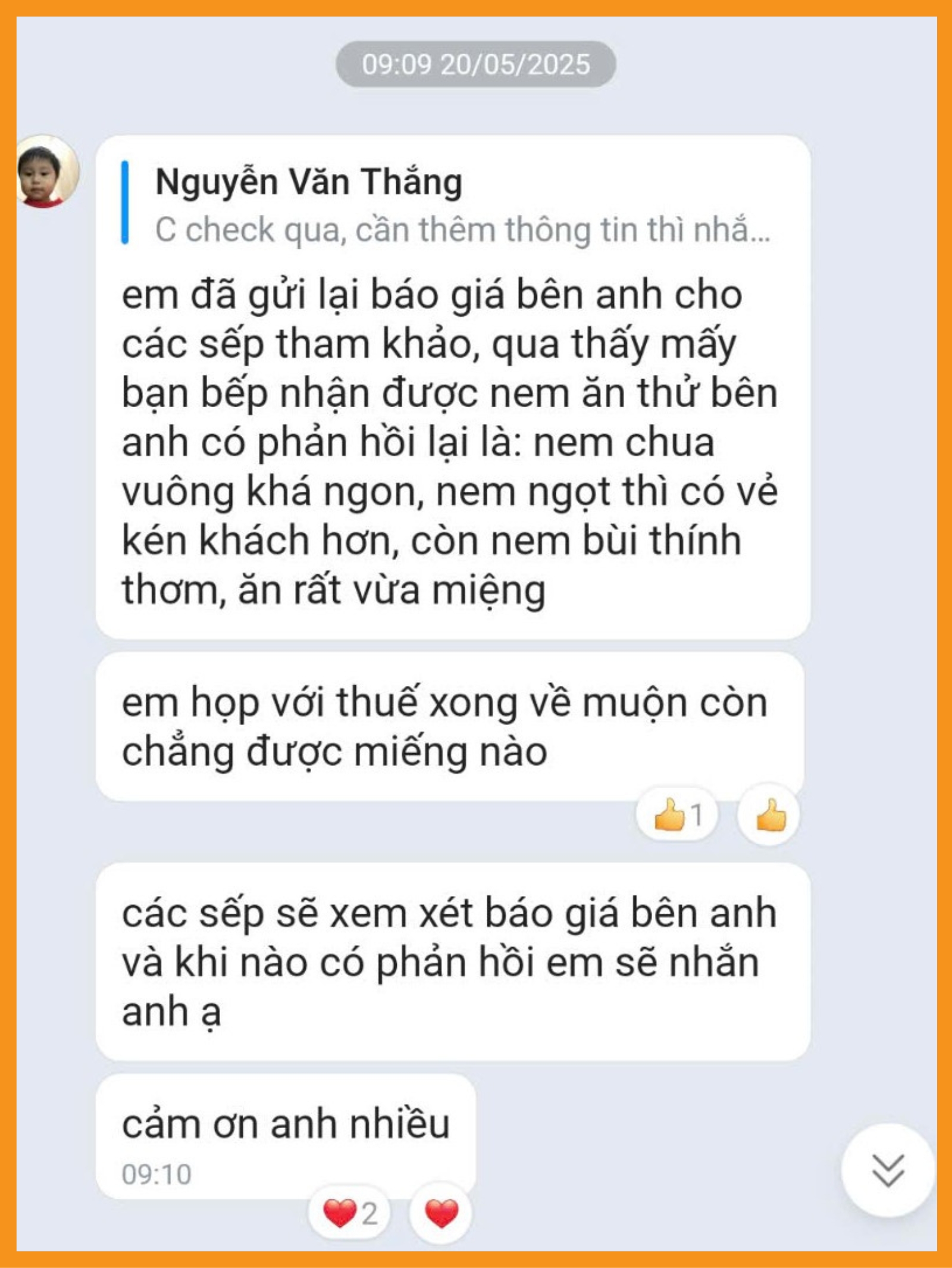
Task: Jump to latest messages with the double-arrow button
Action: pos(887,1170)
